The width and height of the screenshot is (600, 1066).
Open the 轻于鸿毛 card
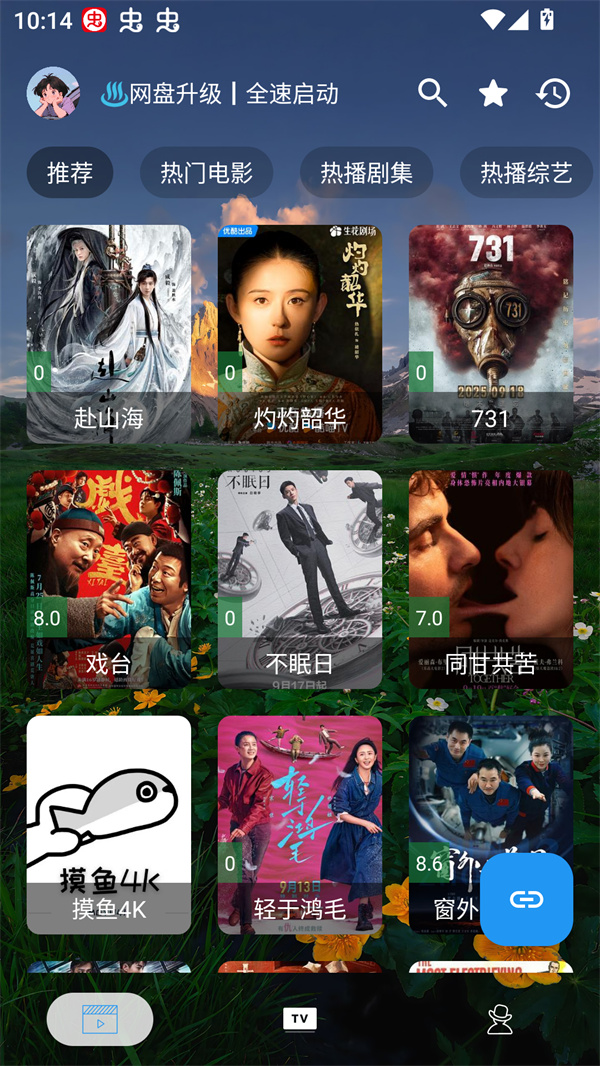click(300, 824)
